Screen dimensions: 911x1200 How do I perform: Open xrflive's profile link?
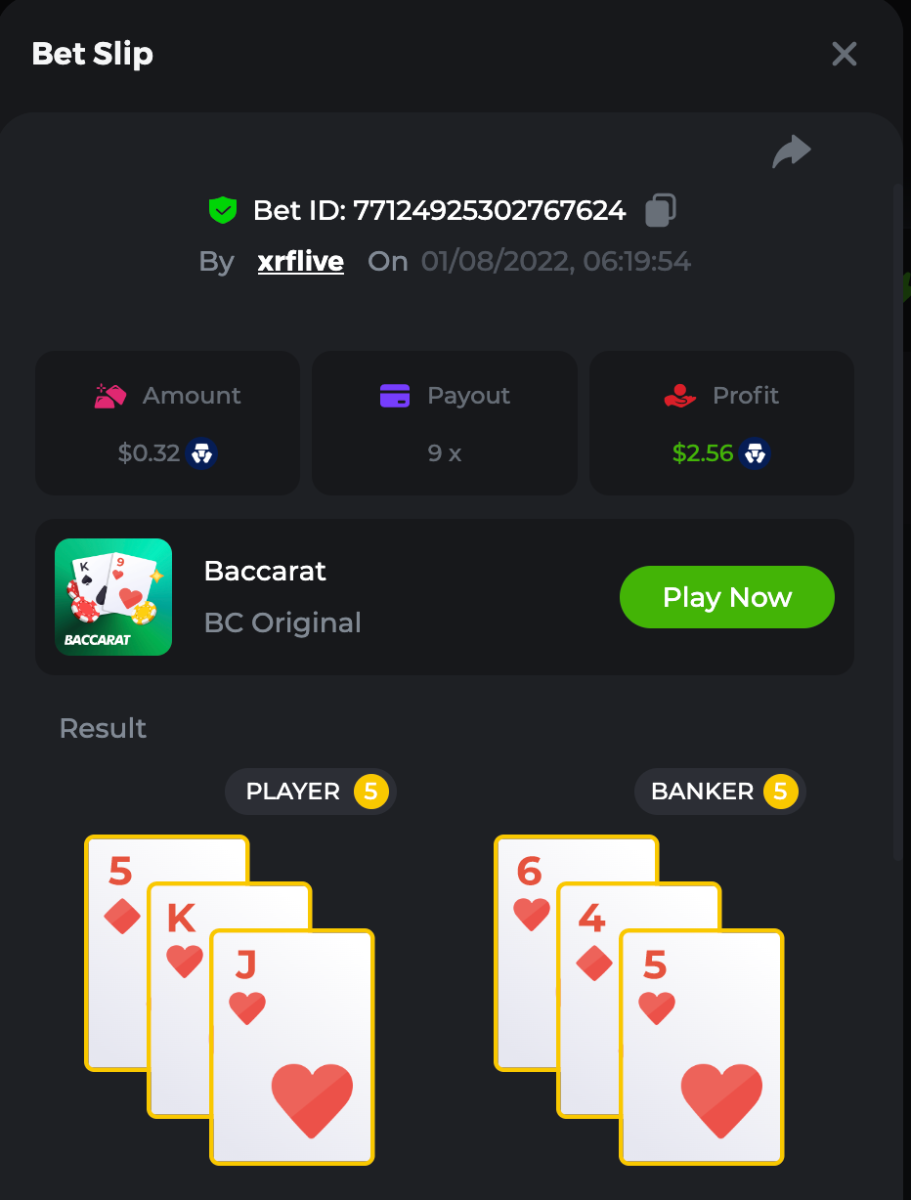click(x=300, y=262)
